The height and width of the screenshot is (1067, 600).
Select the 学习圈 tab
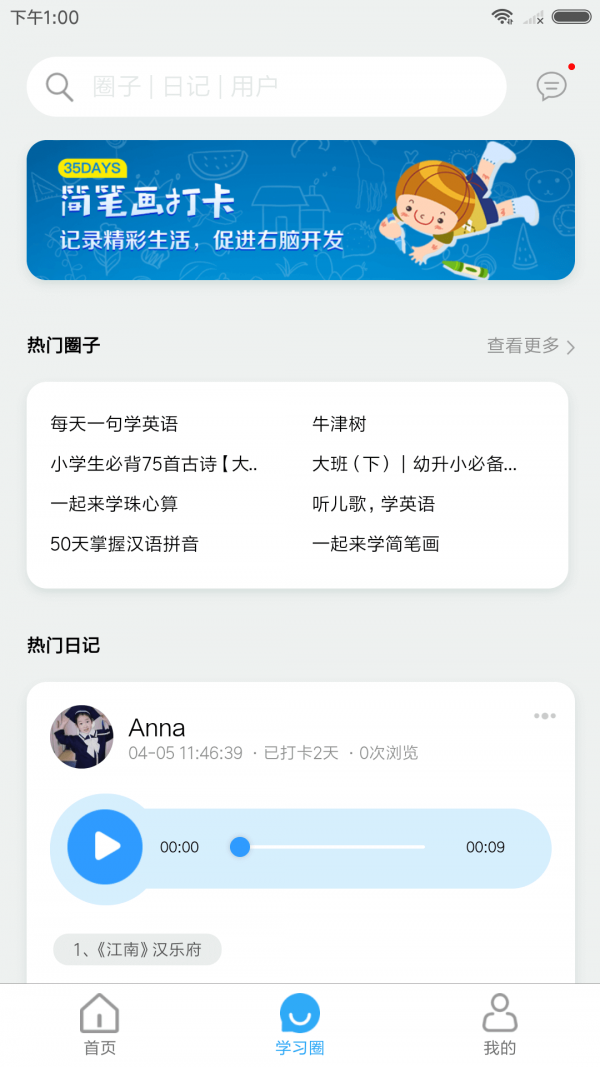point(300,1025)
